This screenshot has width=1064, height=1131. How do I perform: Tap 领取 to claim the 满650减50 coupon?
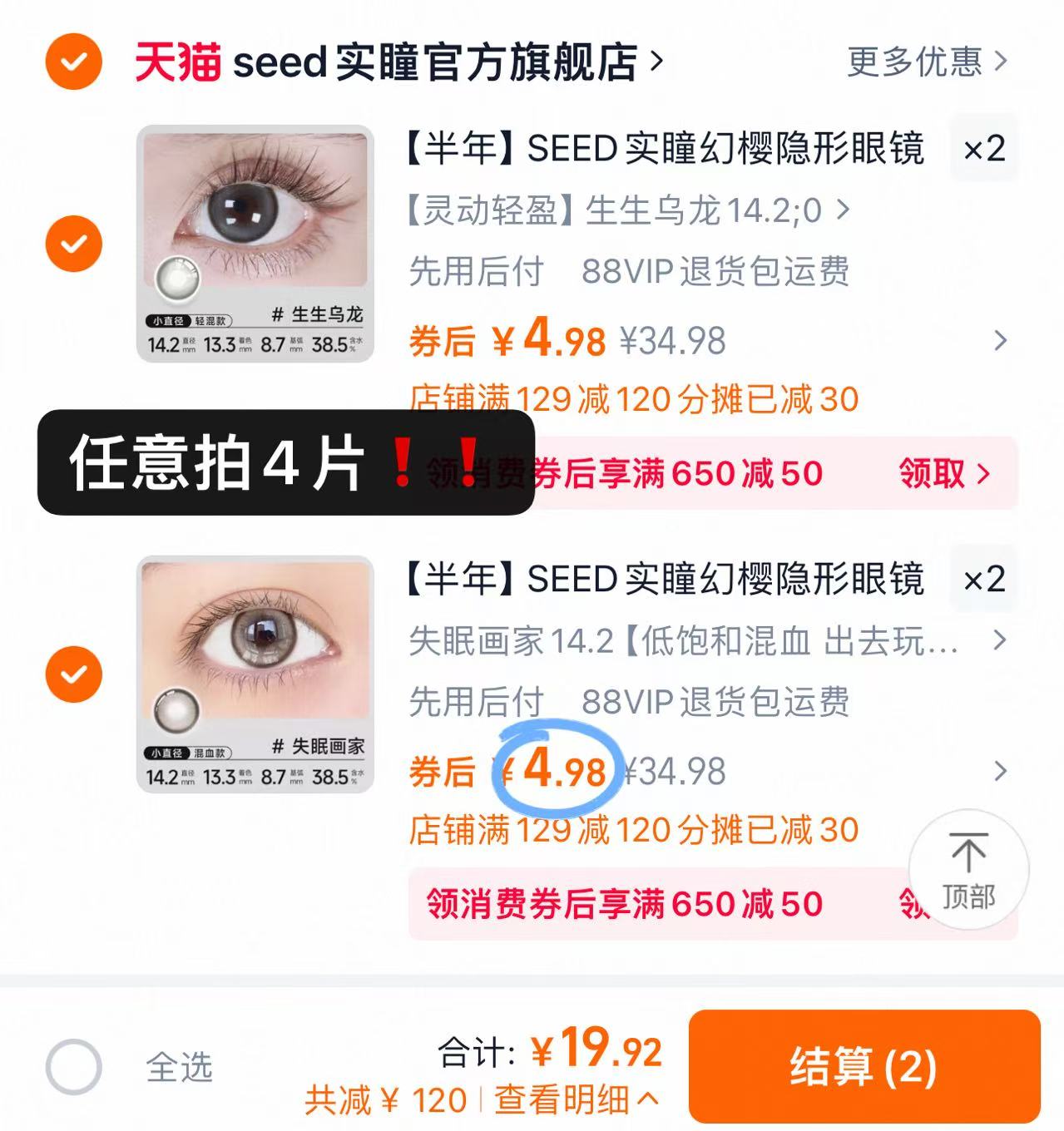pyautogui.click(x=943, y=474)
